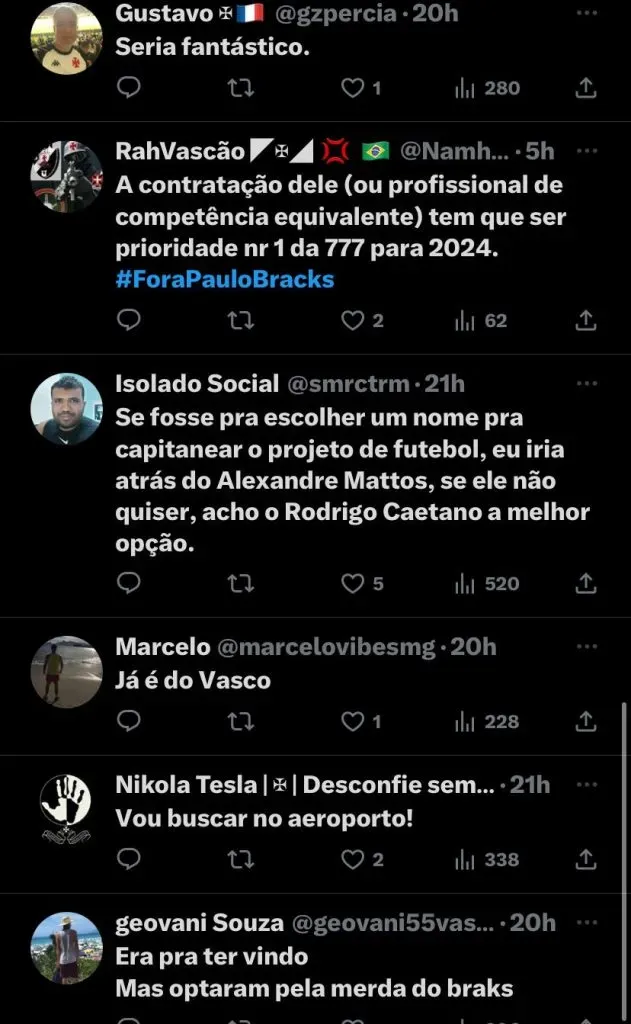
Task: Share Nikola Tesla's tweet
Action: tap(587, 859)
